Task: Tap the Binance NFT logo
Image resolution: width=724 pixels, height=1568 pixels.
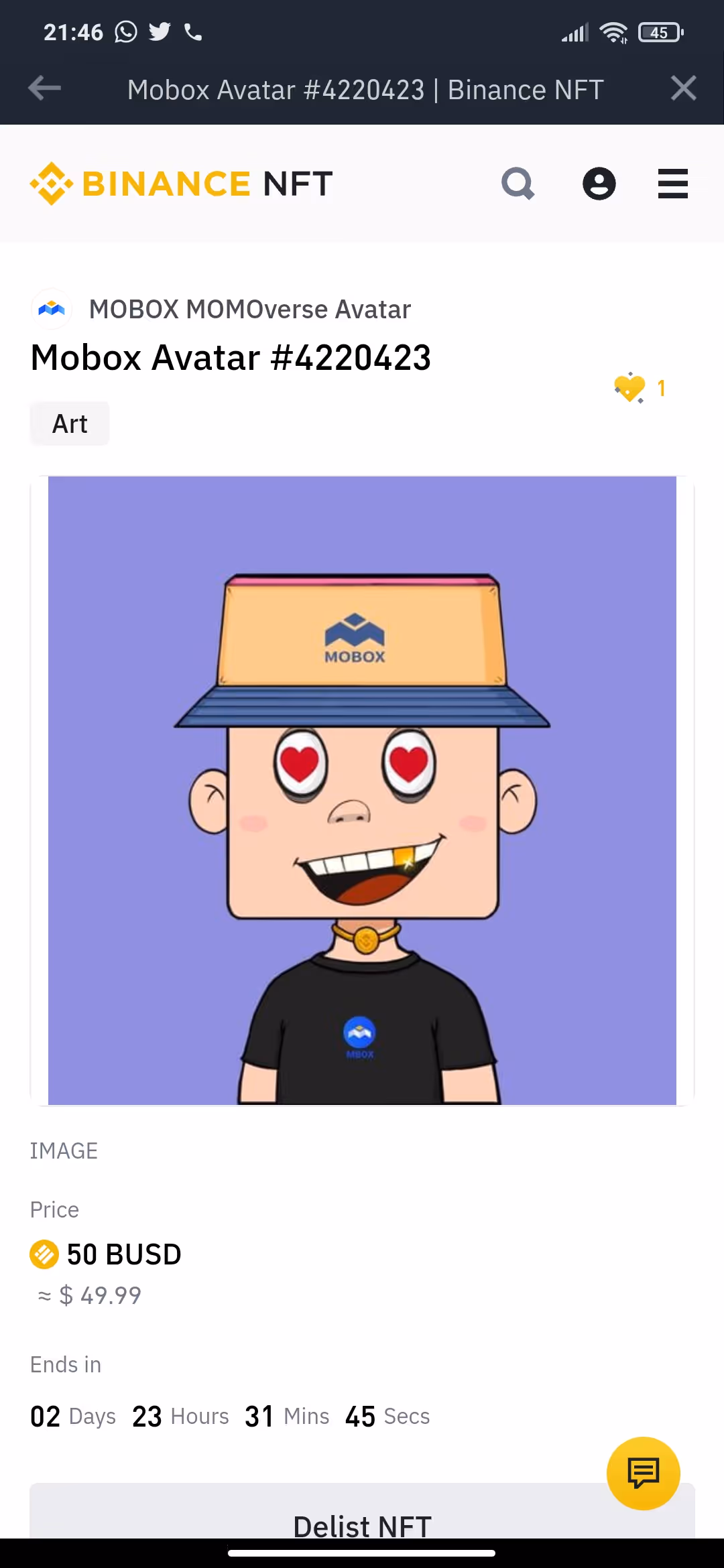Action: [181, 184]
